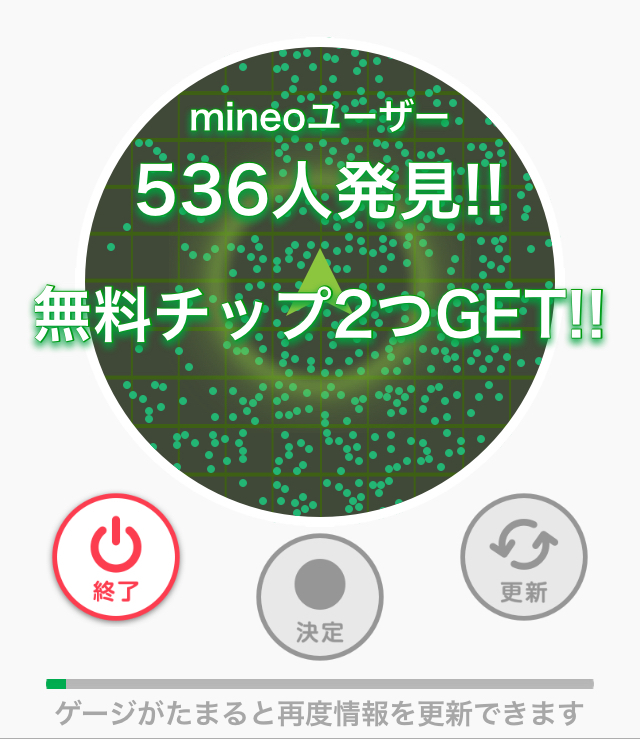
Task: Tap the 決定 confirm button
Action: tap(320, 597)
